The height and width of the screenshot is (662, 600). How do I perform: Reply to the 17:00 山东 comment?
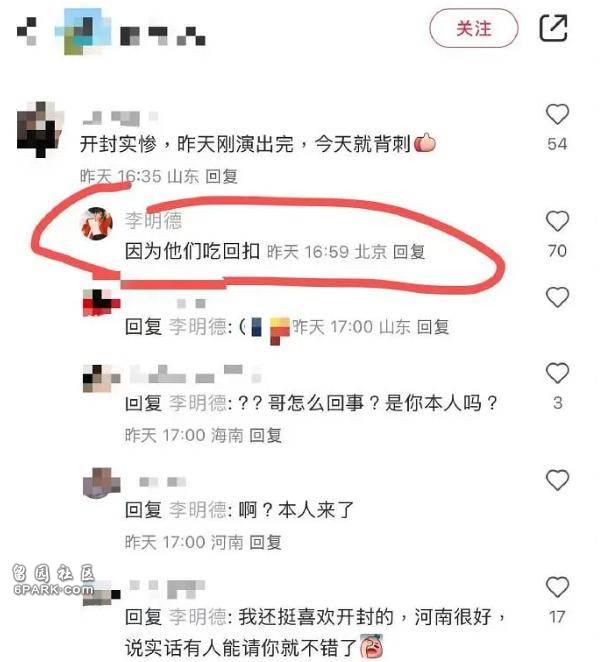point(432,326)
